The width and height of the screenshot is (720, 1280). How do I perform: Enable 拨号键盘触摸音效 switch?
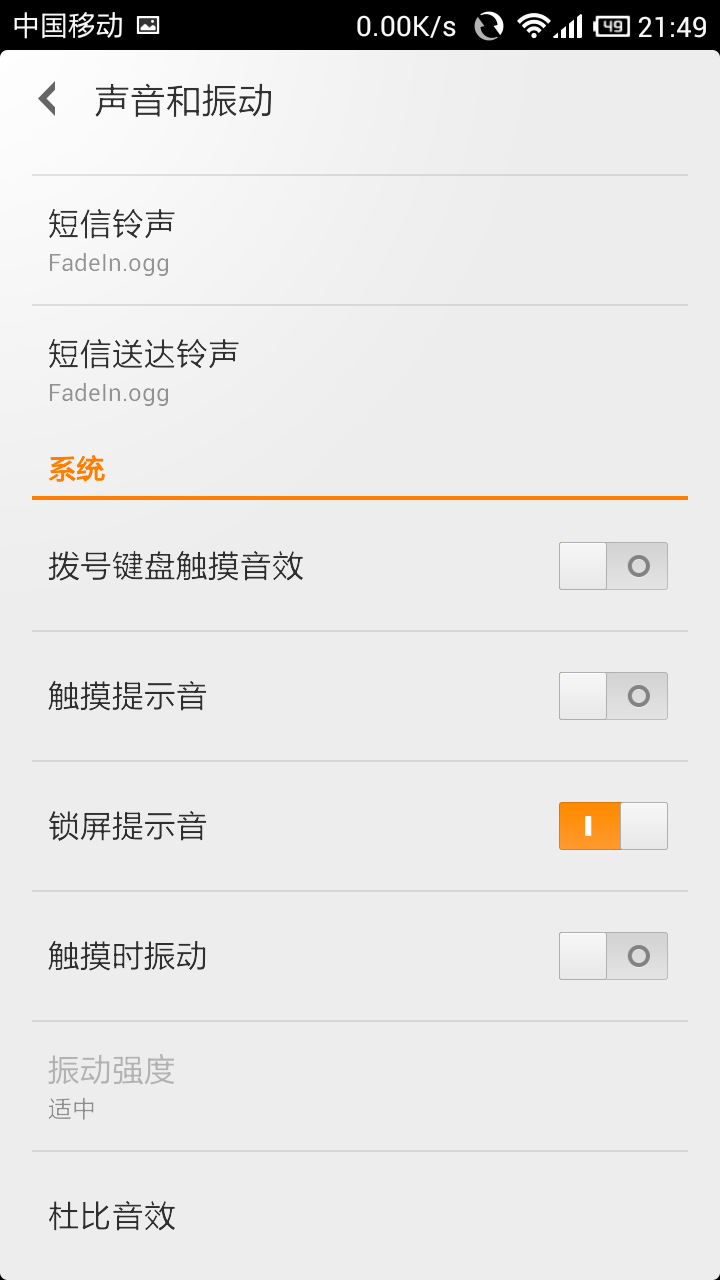pos(612,566)
